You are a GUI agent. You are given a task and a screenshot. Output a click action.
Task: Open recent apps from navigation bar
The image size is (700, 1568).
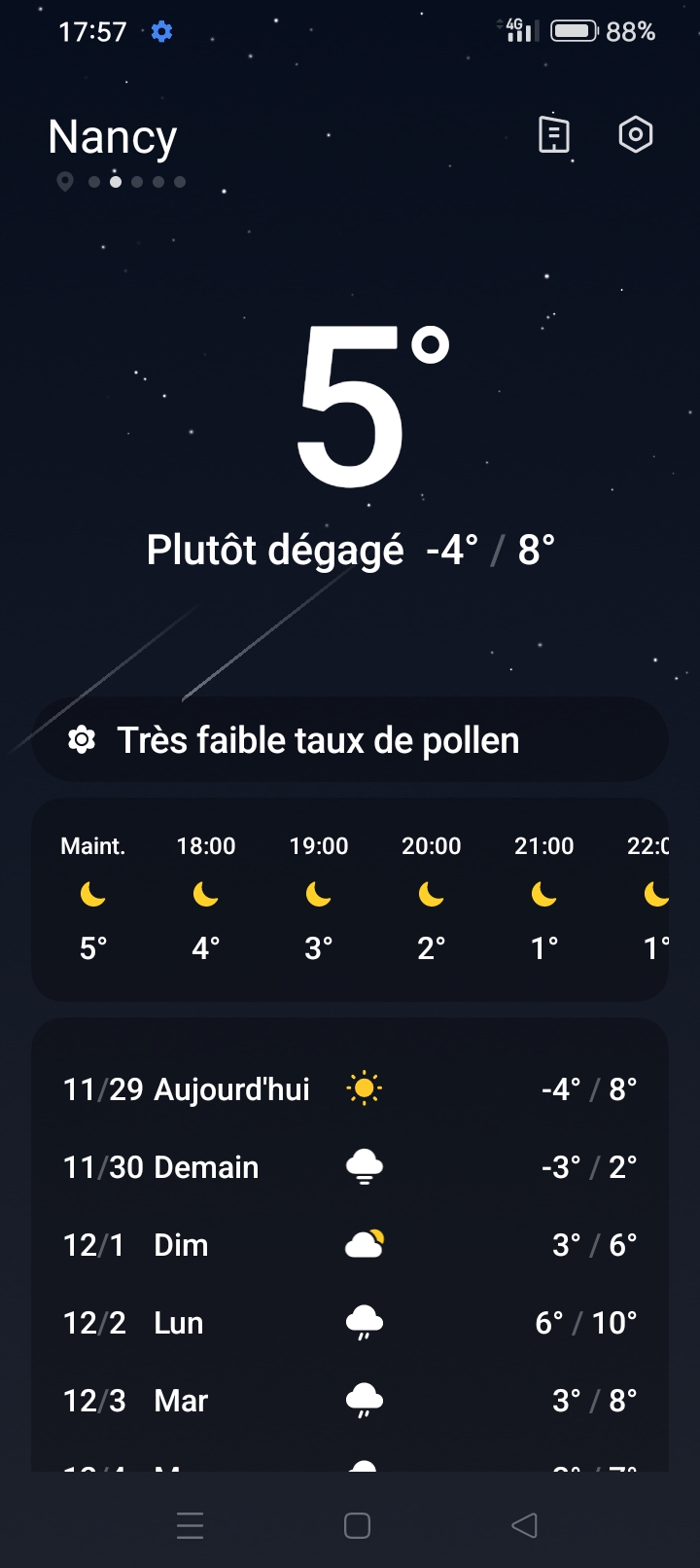click(x=191, y=1525)
